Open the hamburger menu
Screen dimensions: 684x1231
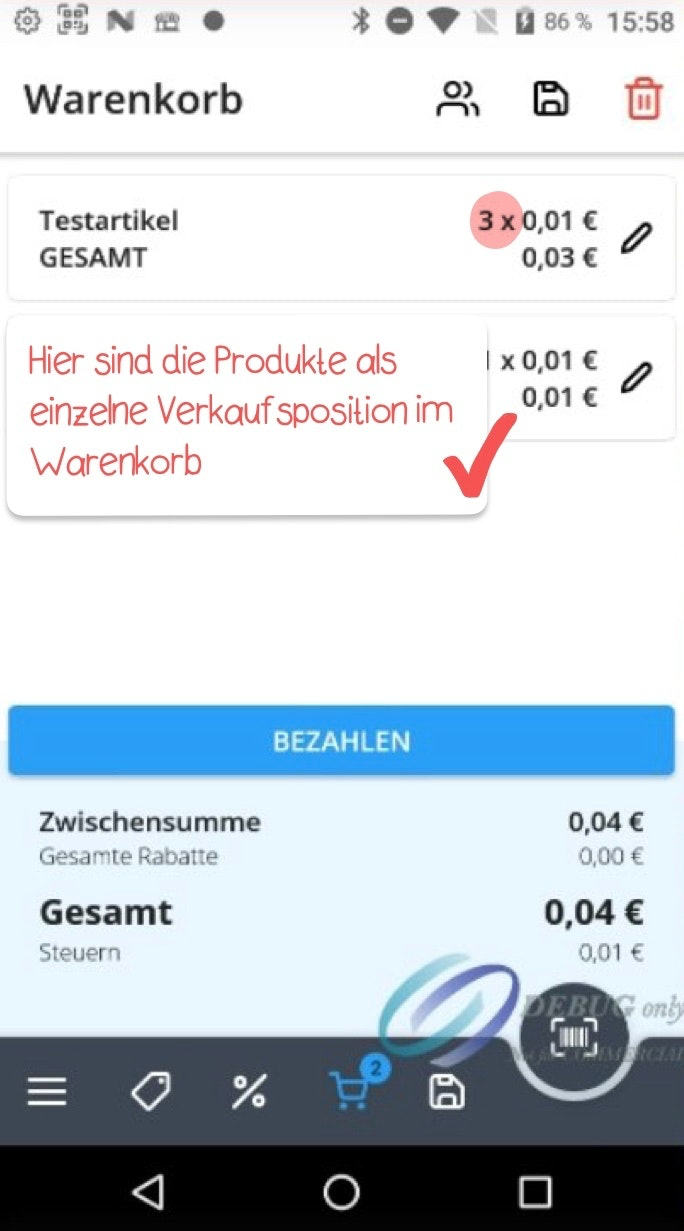(x=47, y=1092)
